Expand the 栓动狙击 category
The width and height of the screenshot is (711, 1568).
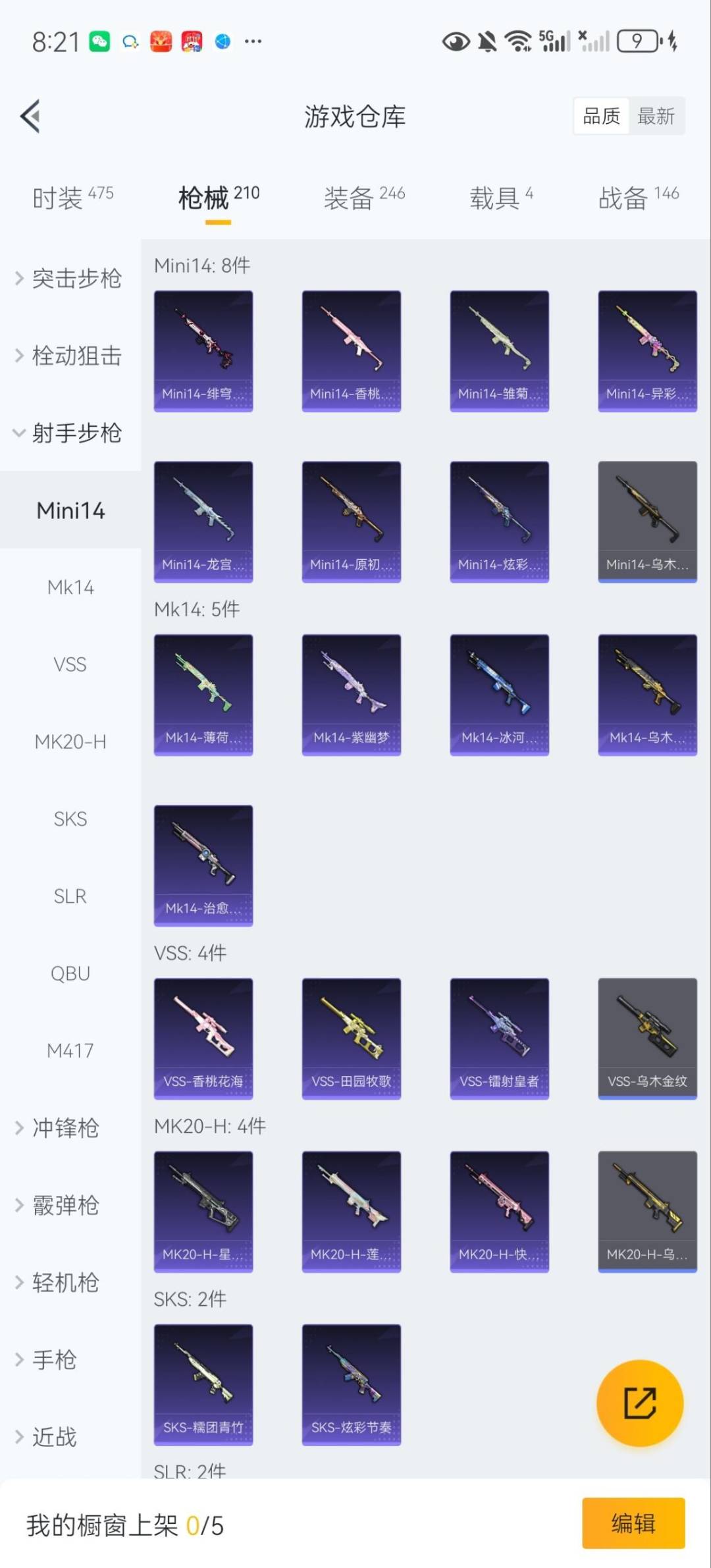tap(70, 356)
